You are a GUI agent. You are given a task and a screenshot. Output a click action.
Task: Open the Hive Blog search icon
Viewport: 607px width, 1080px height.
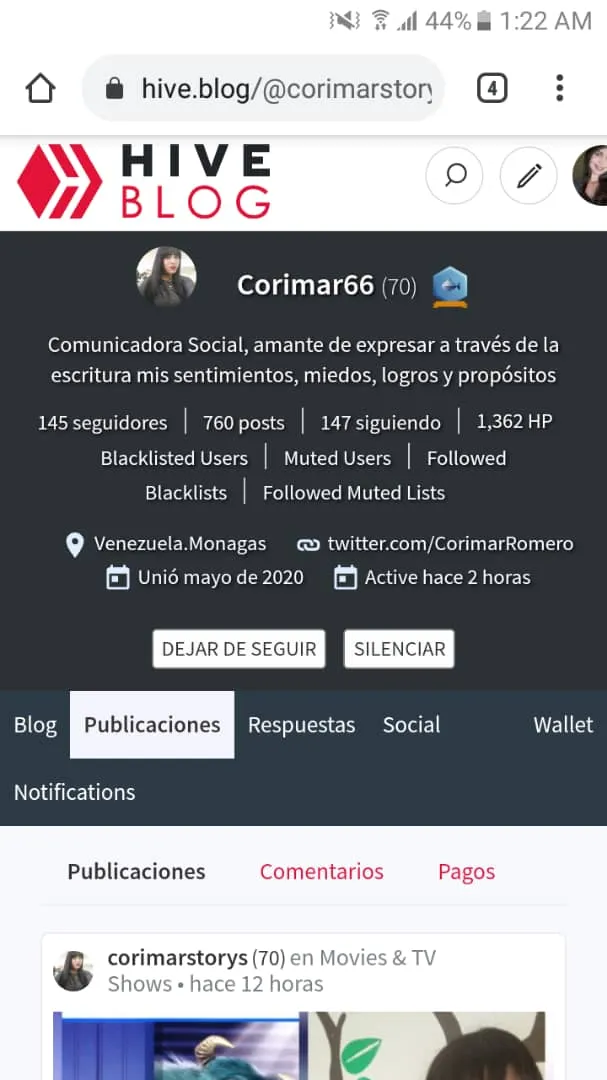[x=455, y=176]
